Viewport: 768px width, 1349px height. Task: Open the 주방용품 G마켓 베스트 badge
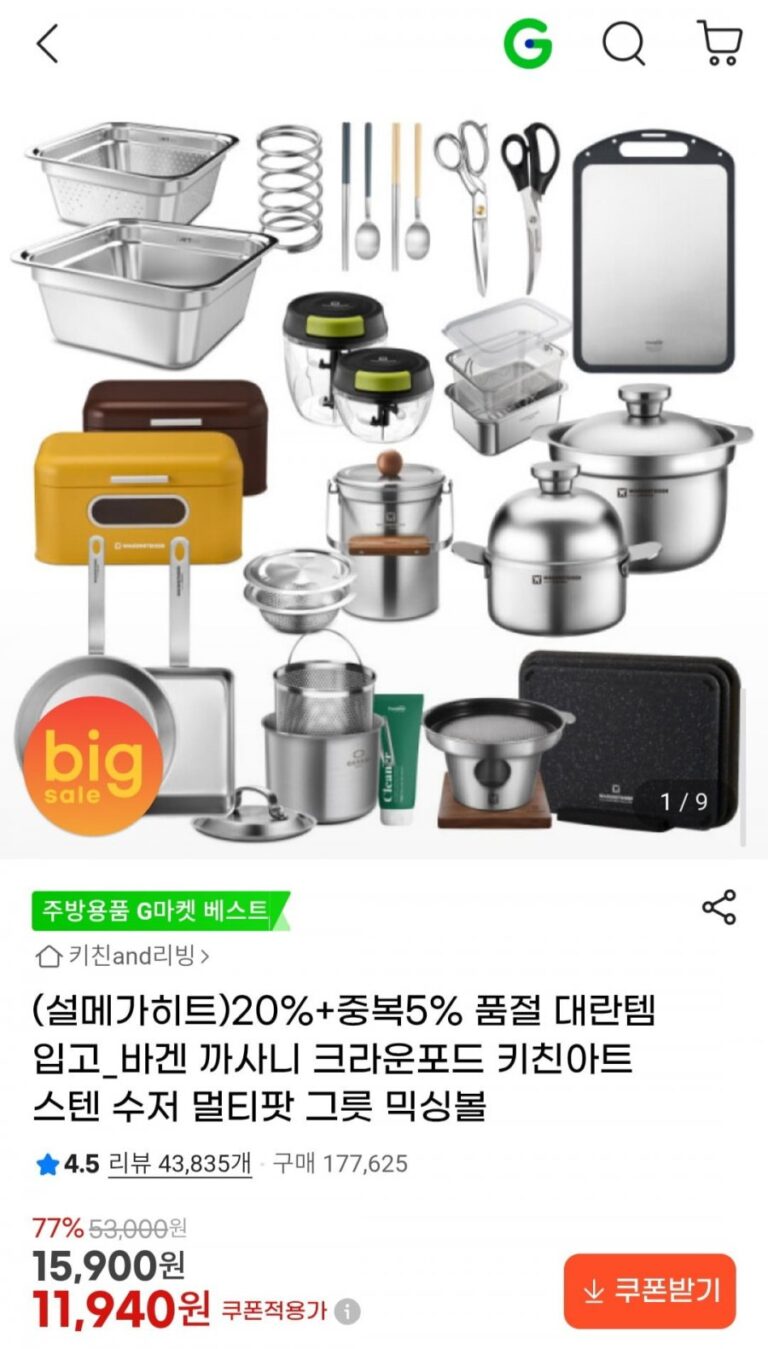158,911
